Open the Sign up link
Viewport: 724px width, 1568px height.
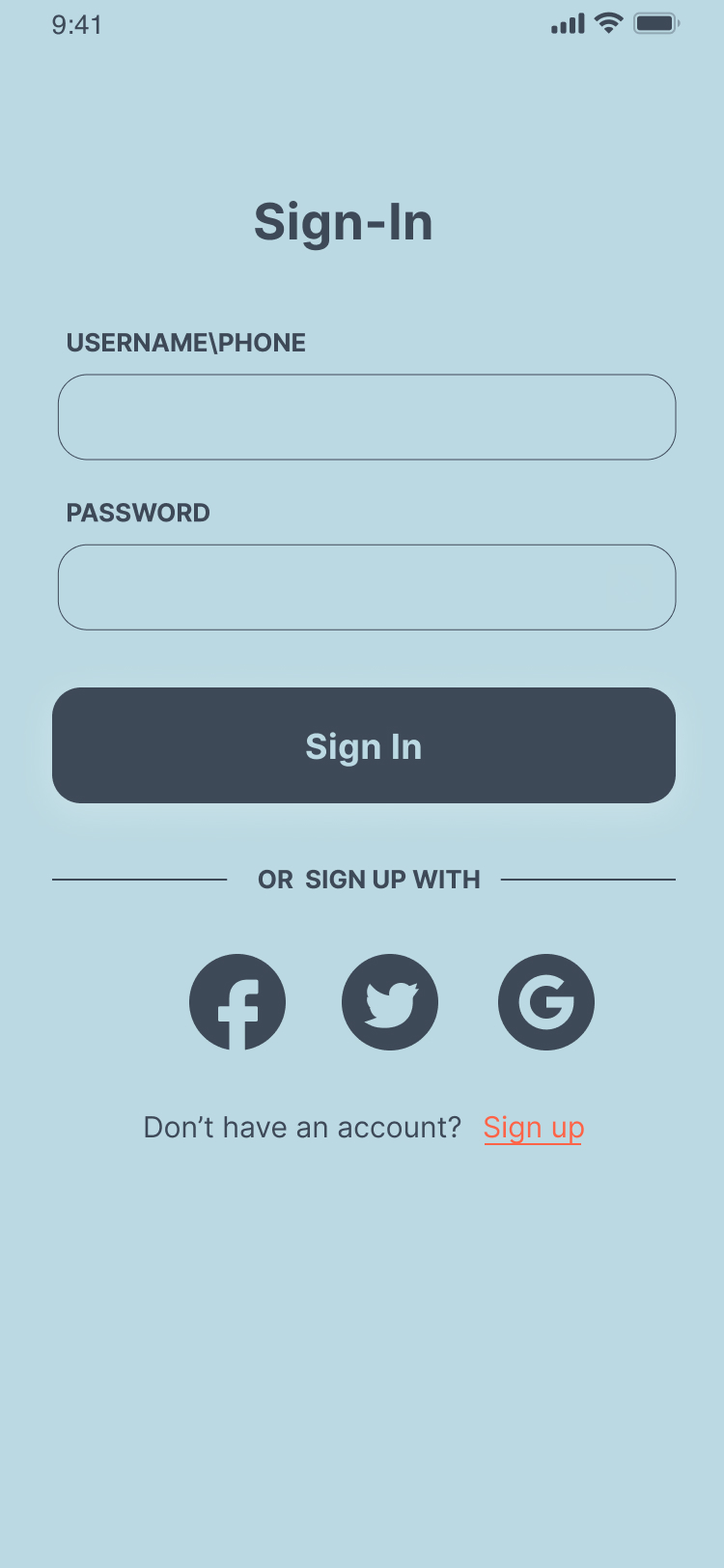click(534, 1128)
